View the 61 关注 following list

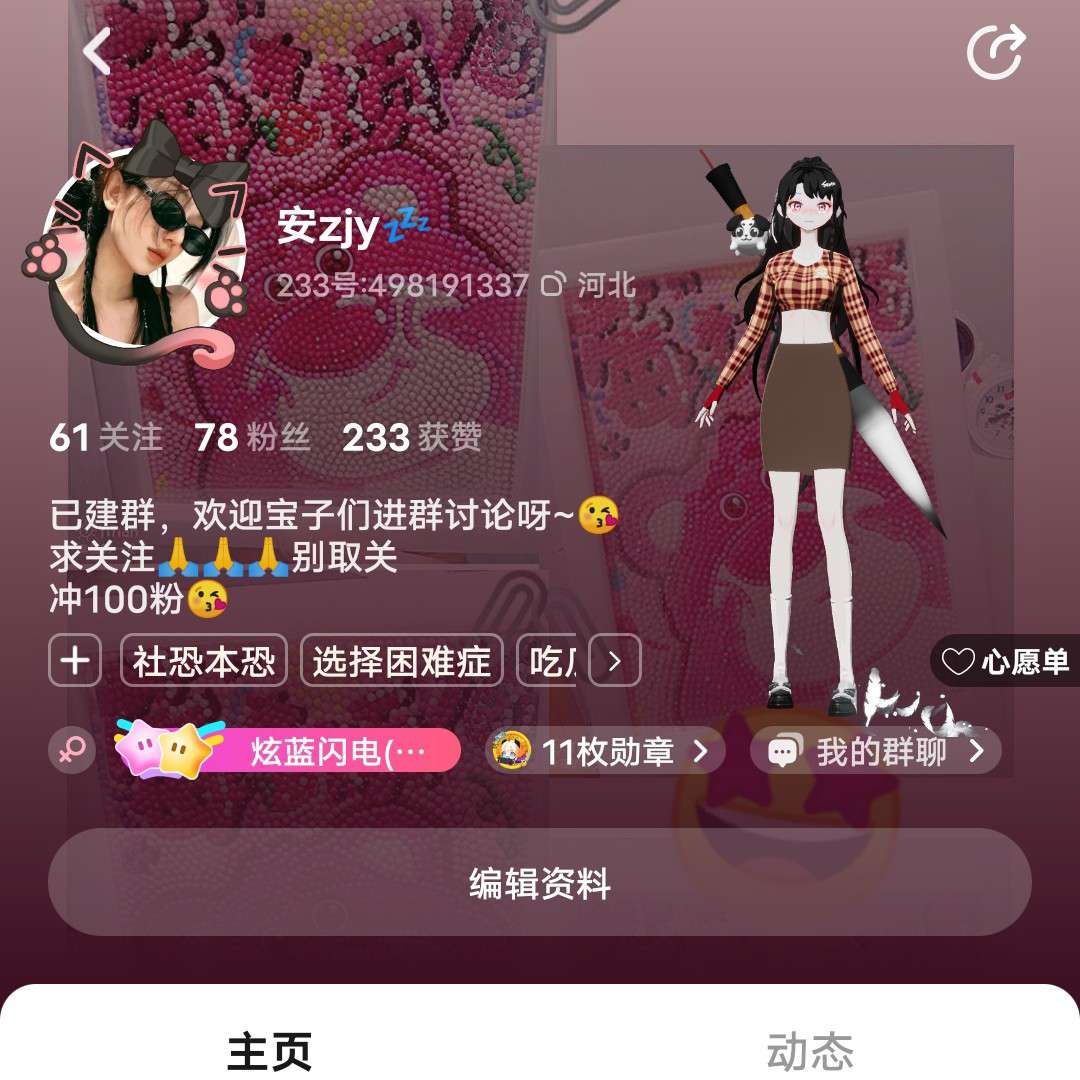coord(105,437)
